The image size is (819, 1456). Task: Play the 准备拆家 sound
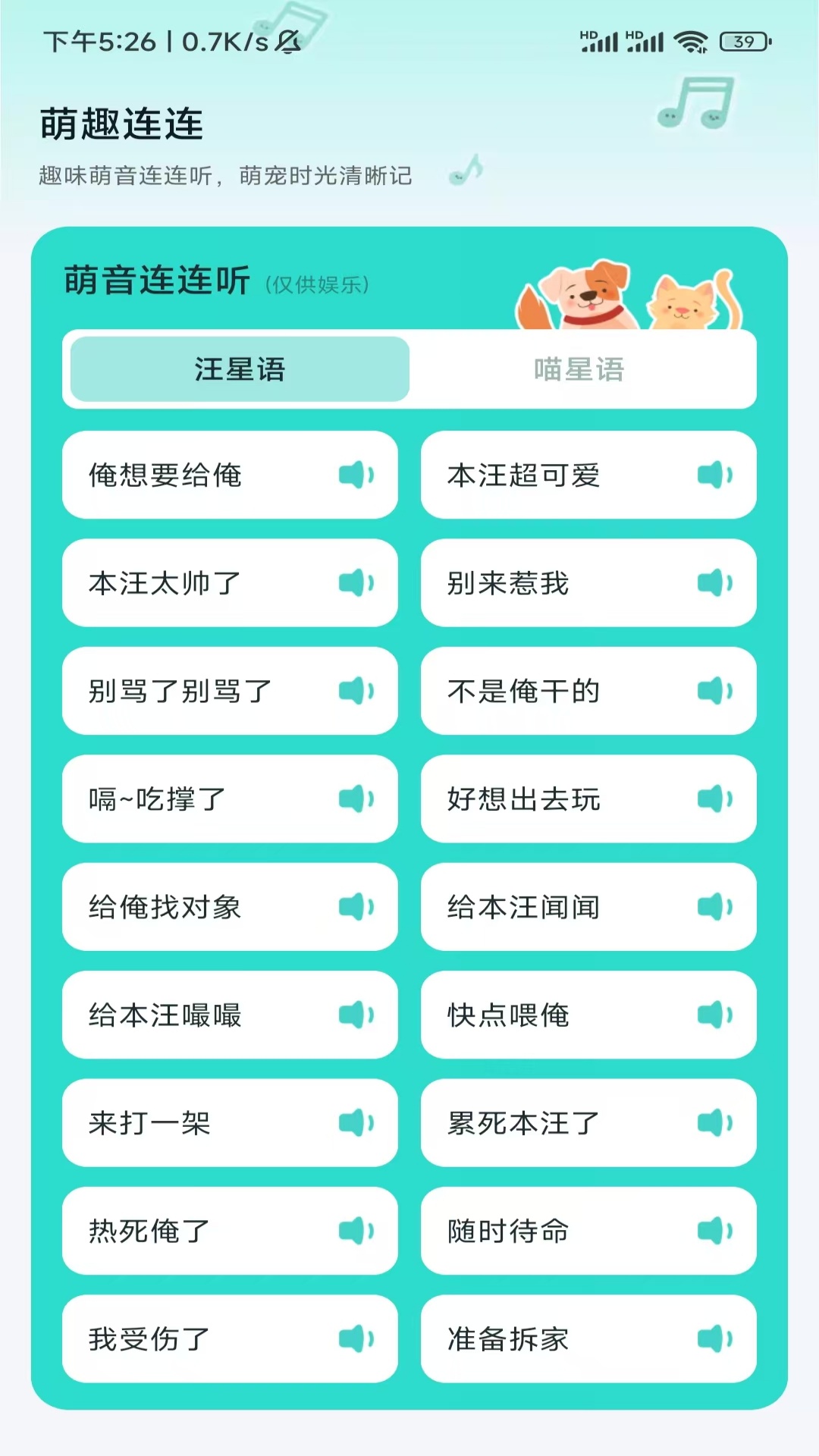588,1339
